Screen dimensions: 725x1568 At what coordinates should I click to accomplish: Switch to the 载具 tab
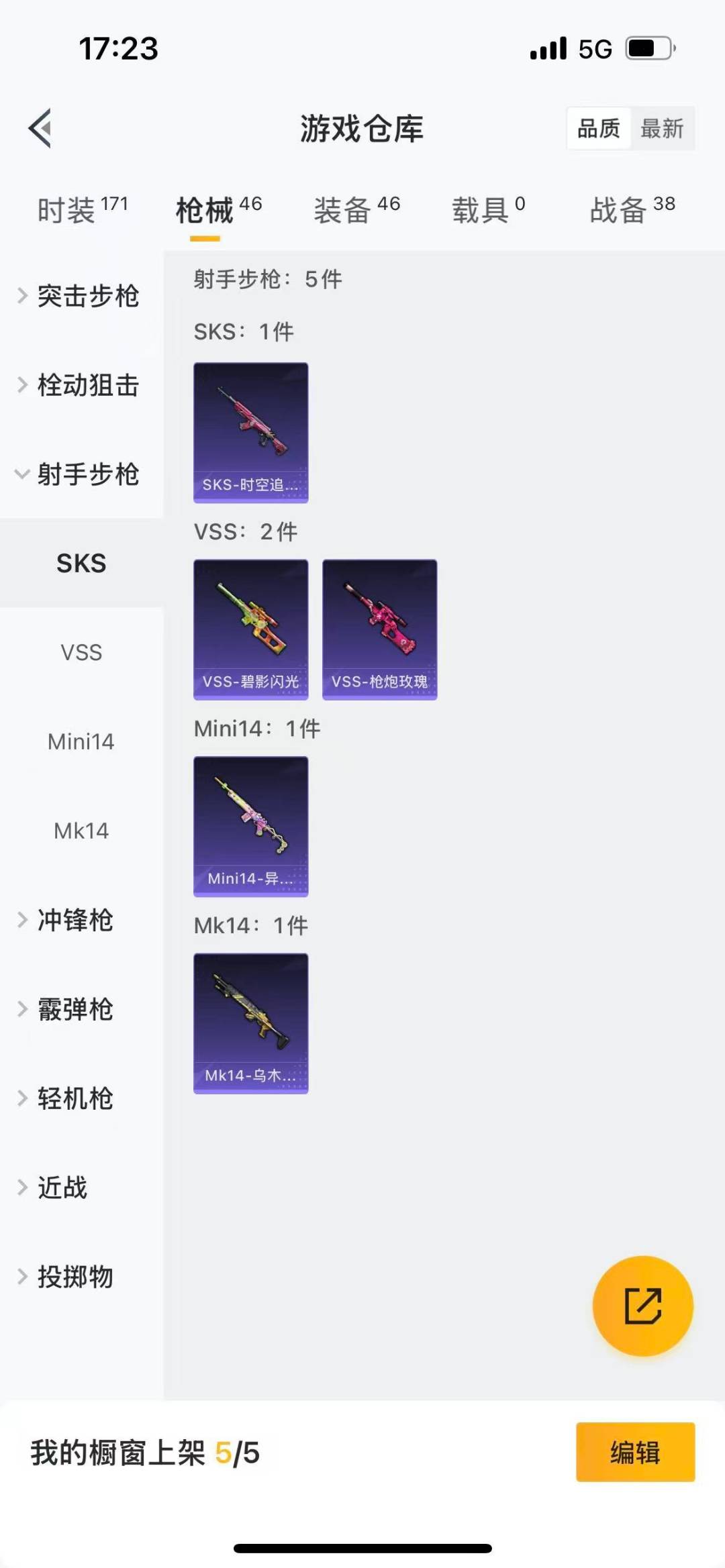[488, 210]
